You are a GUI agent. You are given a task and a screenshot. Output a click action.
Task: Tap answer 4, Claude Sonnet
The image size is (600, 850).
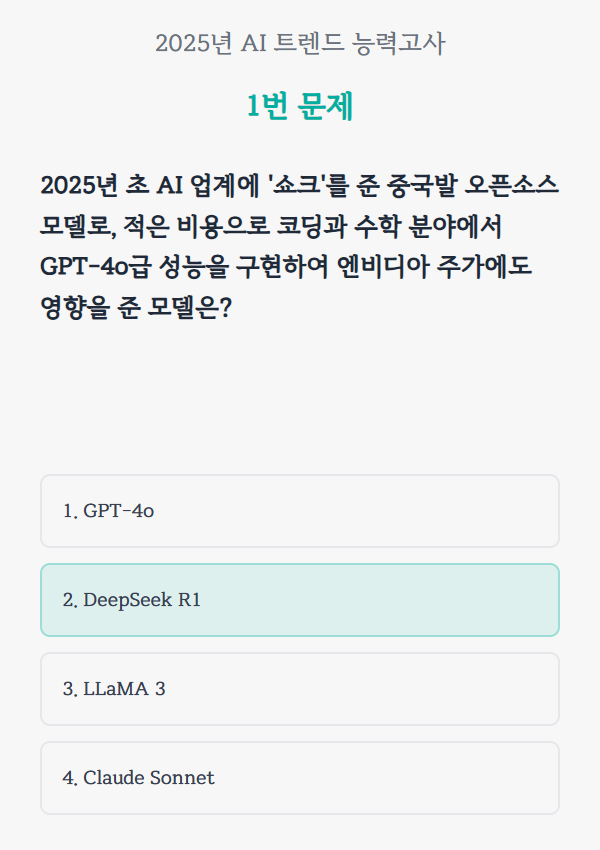tap(299, 778)
